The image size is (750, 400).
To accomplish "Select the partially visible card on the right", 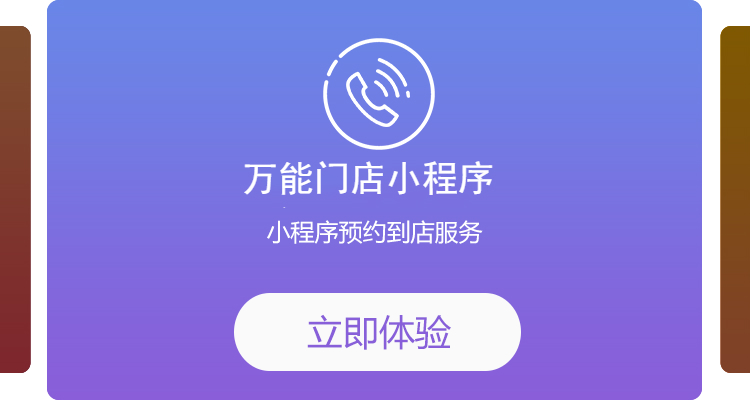I will click(x=735, y=200).
